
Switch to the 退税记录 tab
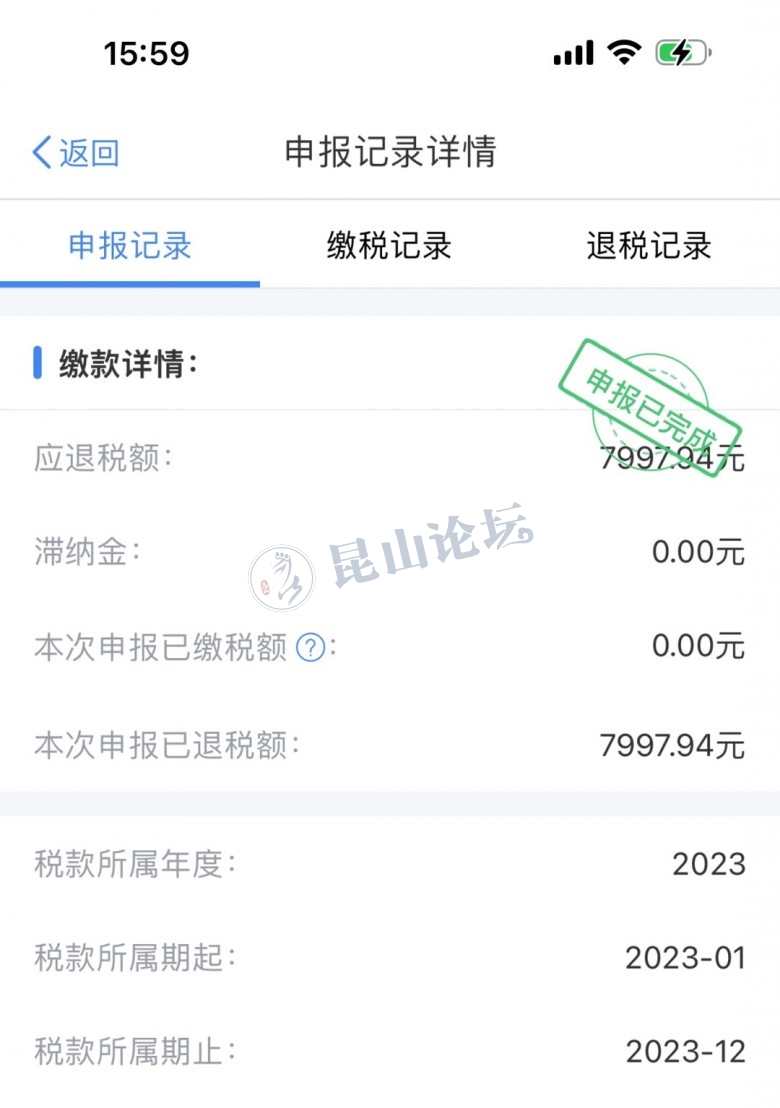coord(649,245)
